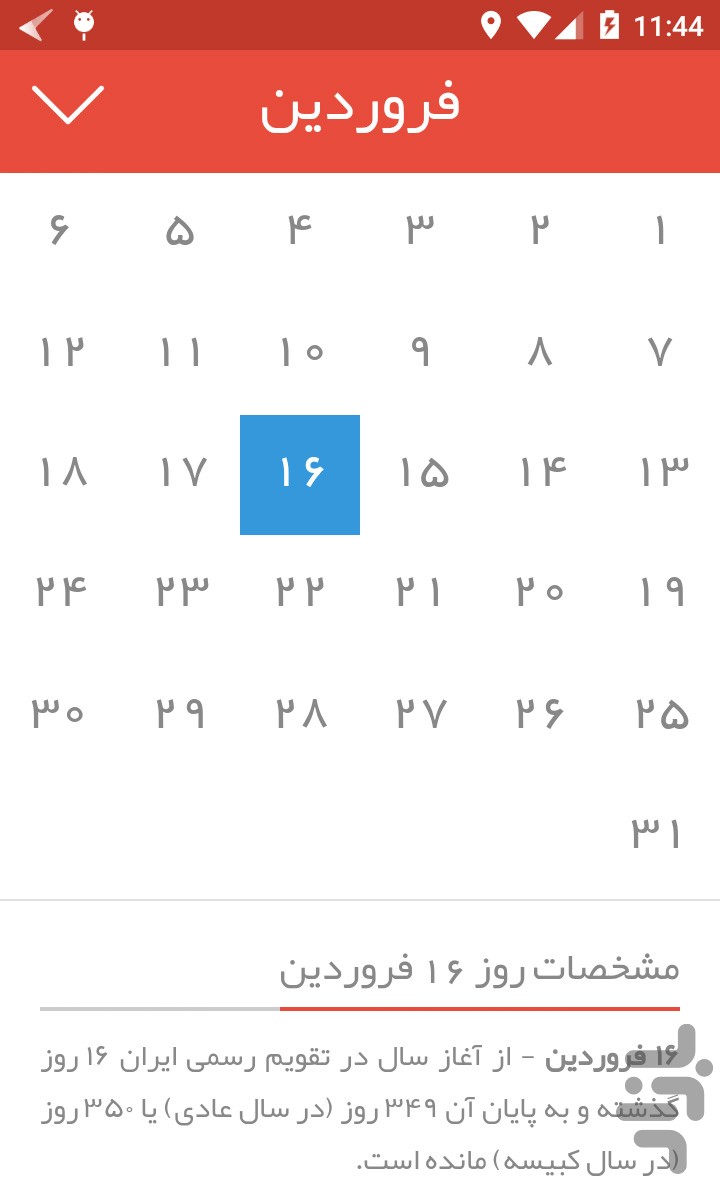Choose day 9 in the calendar
Screen dimensions: 720x1184
[x=420, y=352]
